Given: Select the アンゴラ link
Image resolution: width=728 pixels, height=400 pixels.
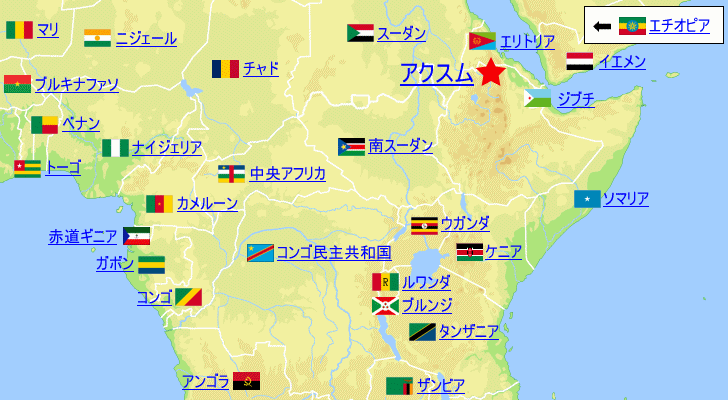Looking at the screenshot, I should point(206,381).
